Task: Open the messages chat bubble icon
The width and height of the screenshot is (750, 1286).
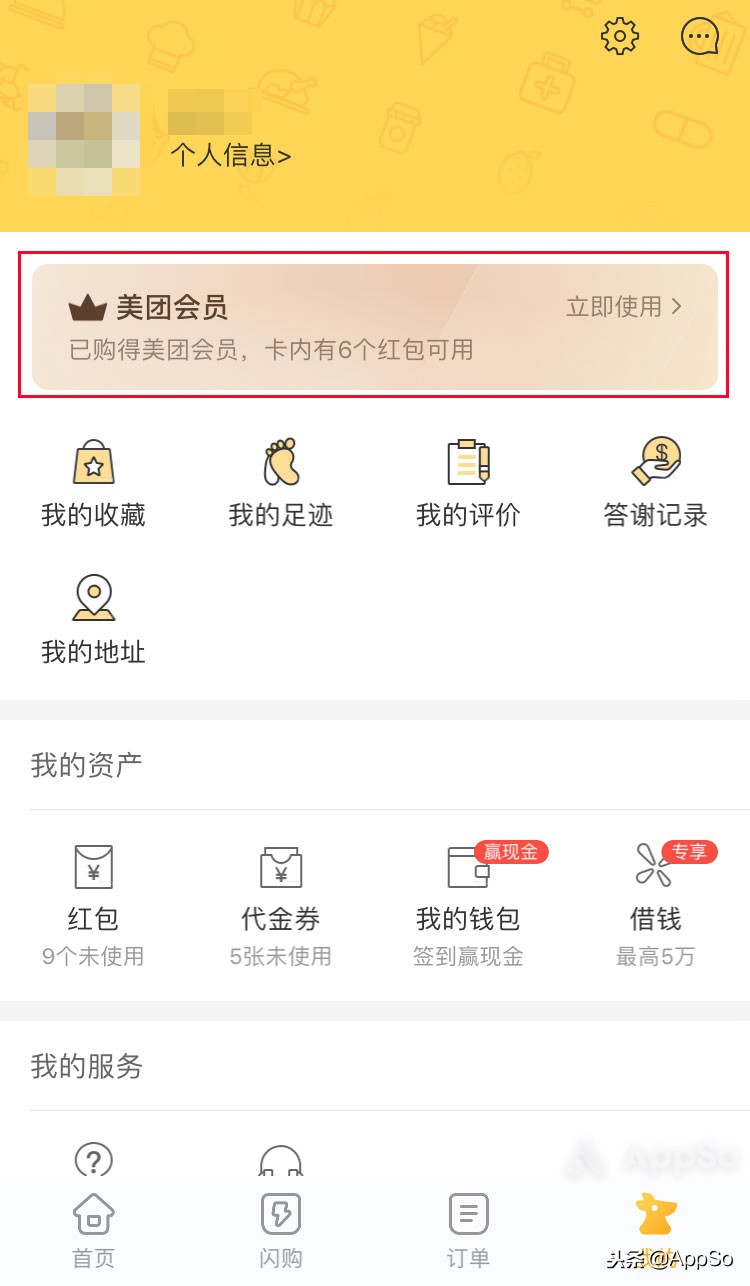Action: [699, 36]
